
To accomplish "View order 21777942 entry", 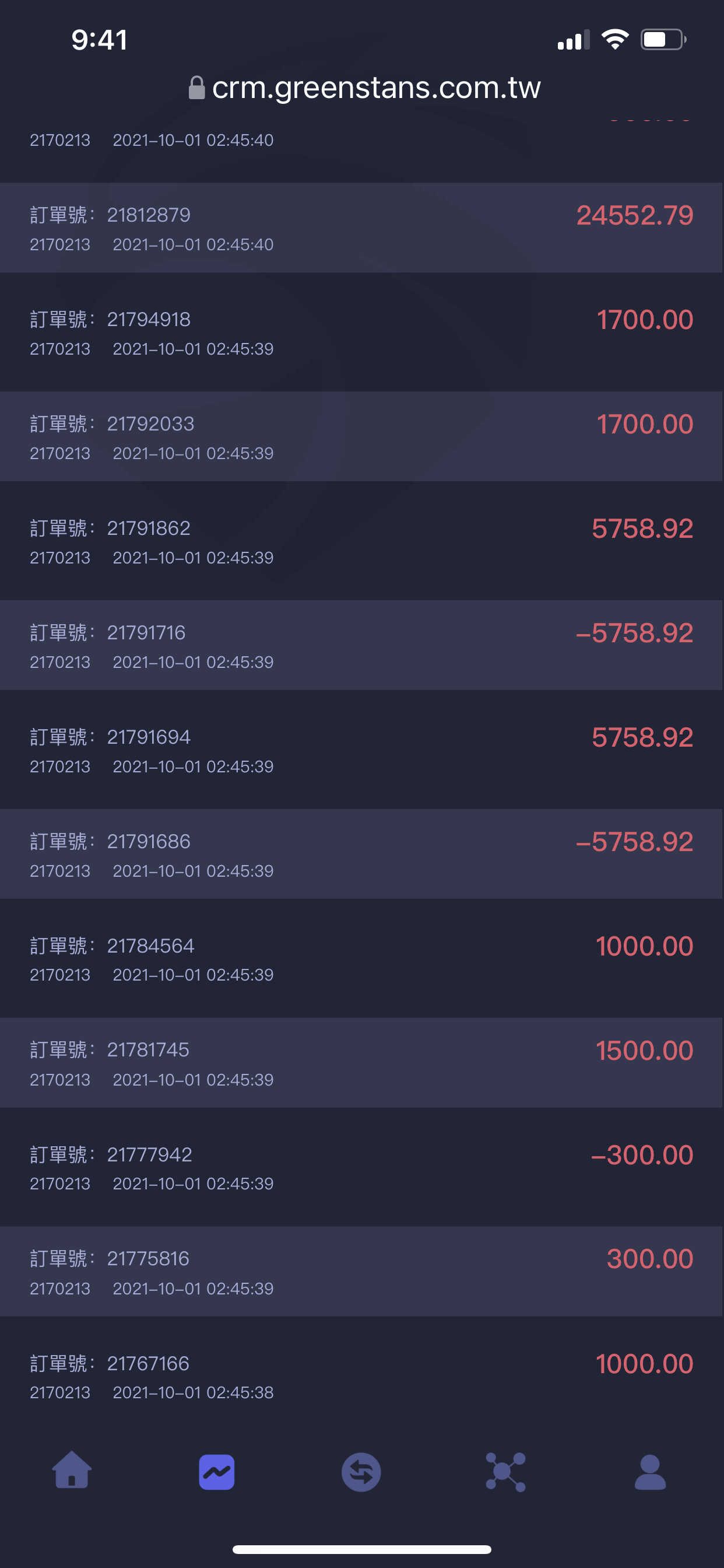I will point(362,1167).
